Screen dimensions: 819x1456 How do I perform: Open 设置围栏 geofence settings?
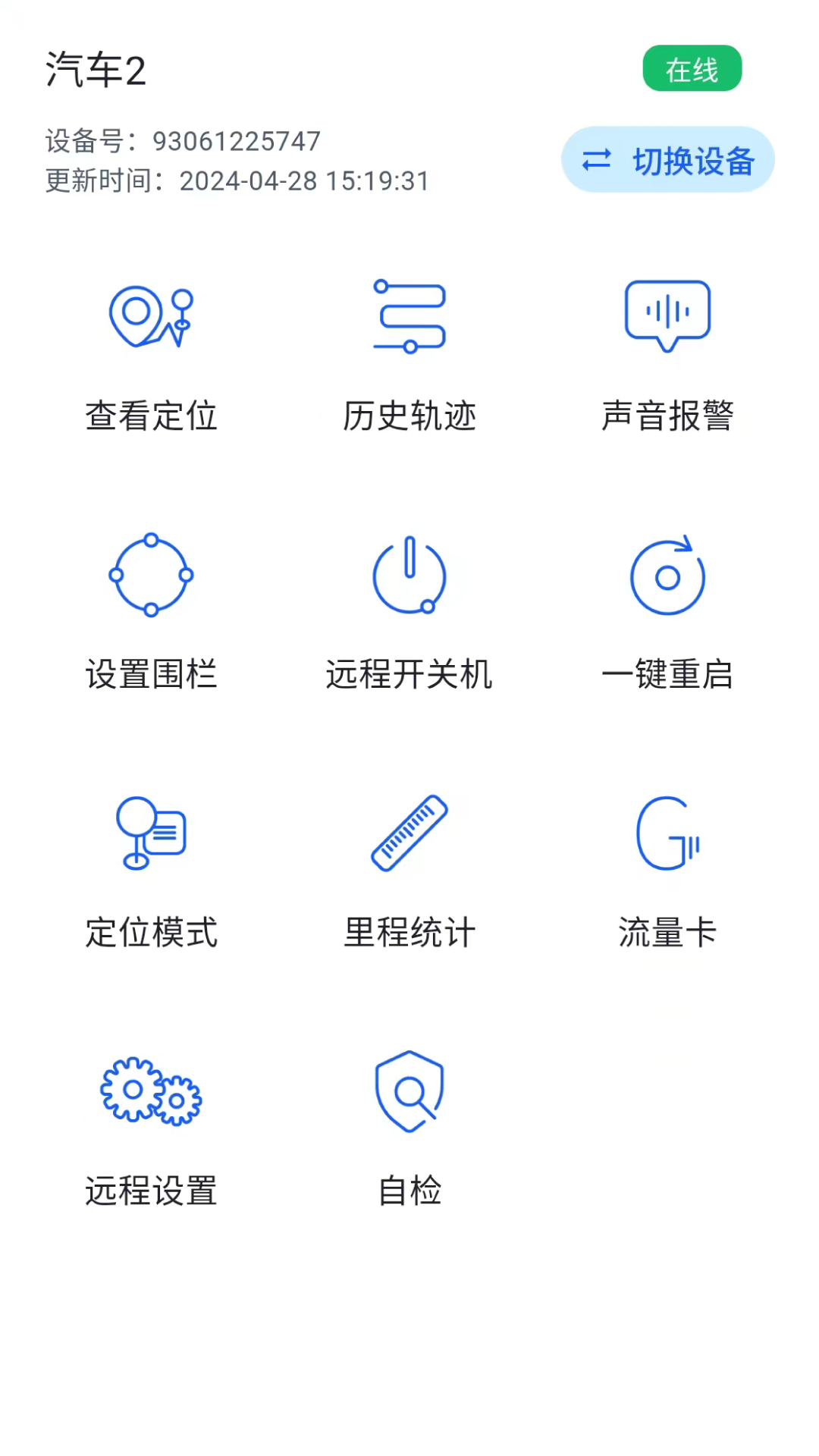click(151, 614)
